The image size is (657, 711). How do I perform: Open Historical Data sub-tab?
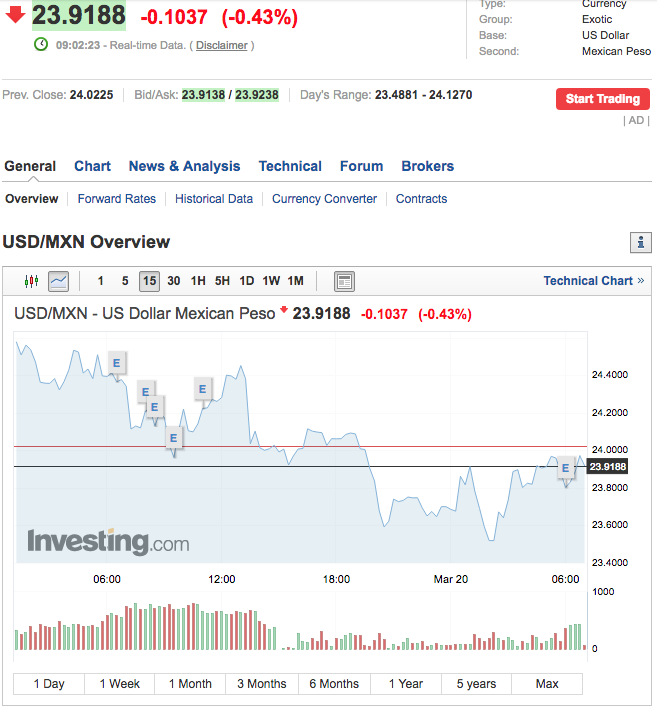(214, 199)
